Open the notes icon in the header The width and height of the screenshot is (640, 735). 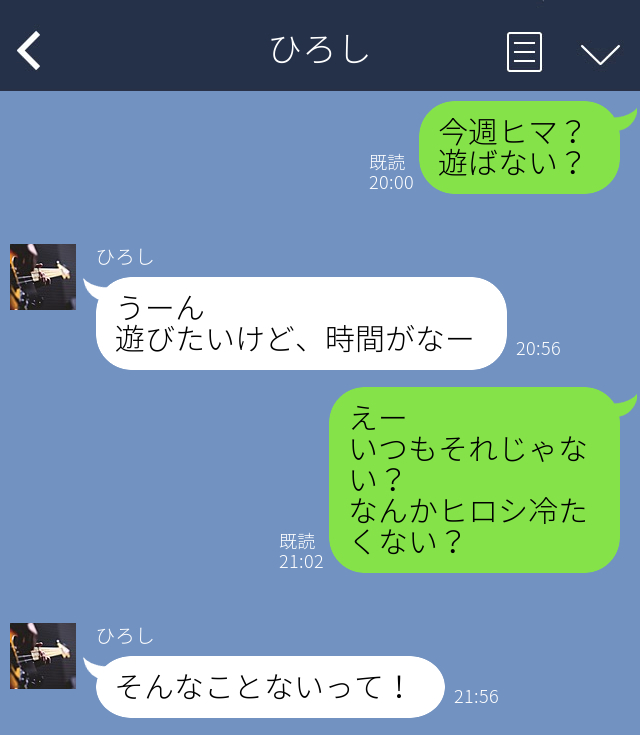click(524, 52)
